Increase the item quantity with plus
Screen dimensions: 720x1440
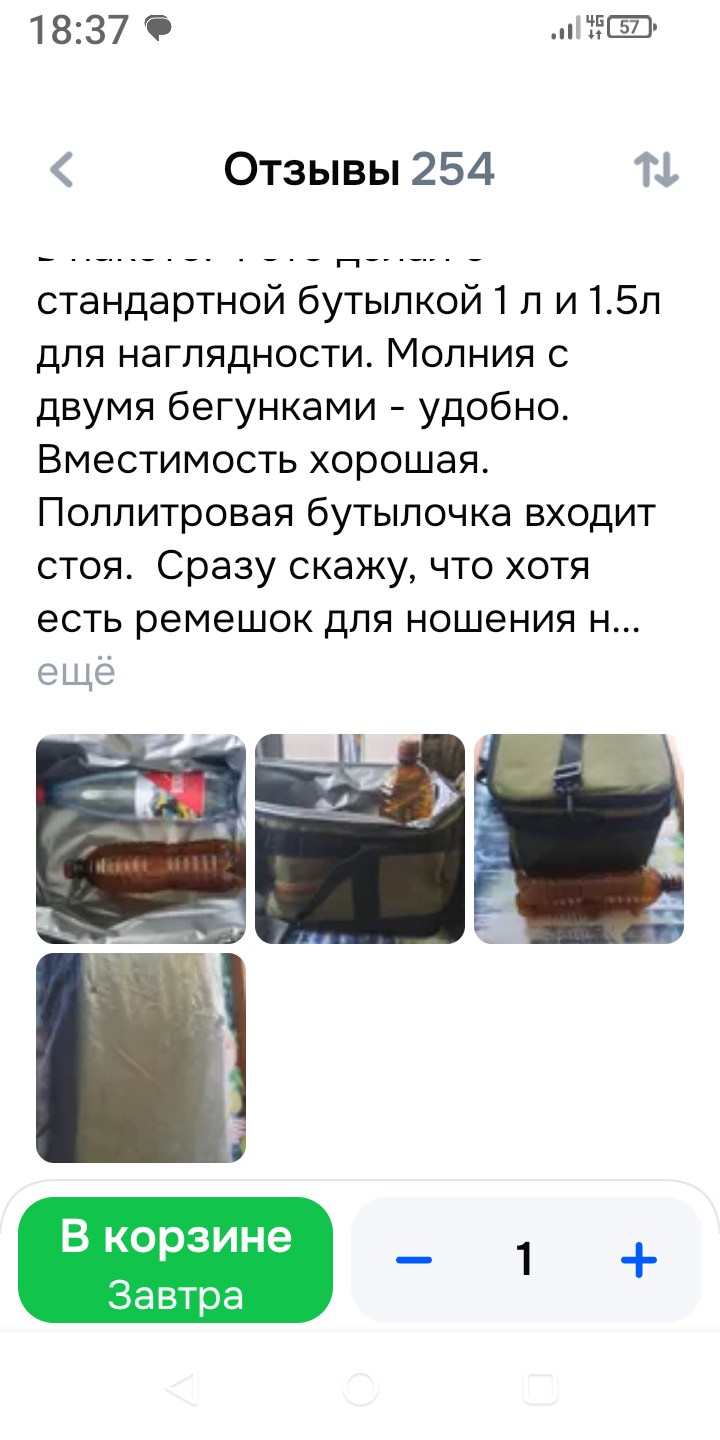click(x=638, y=1260)
